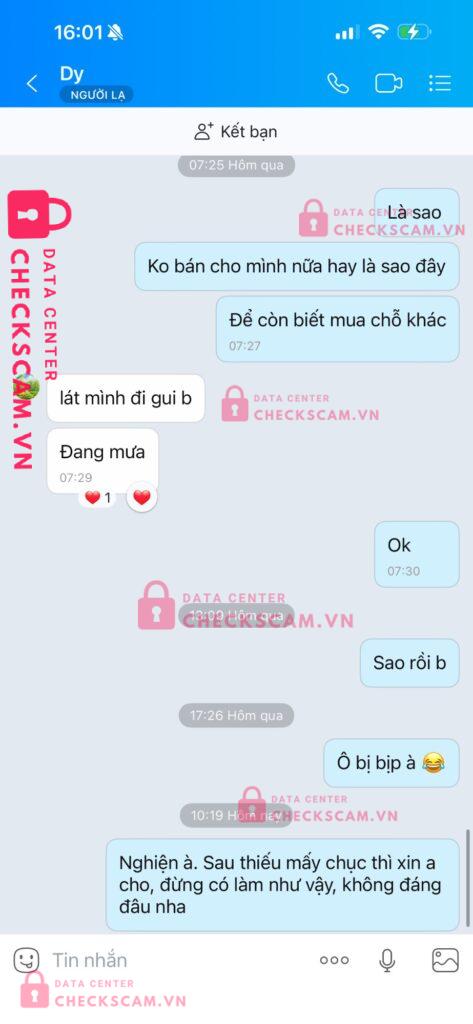Go back from the Dy chat
The height and width of the screenshot is (1024, 473).
[31, 84]
